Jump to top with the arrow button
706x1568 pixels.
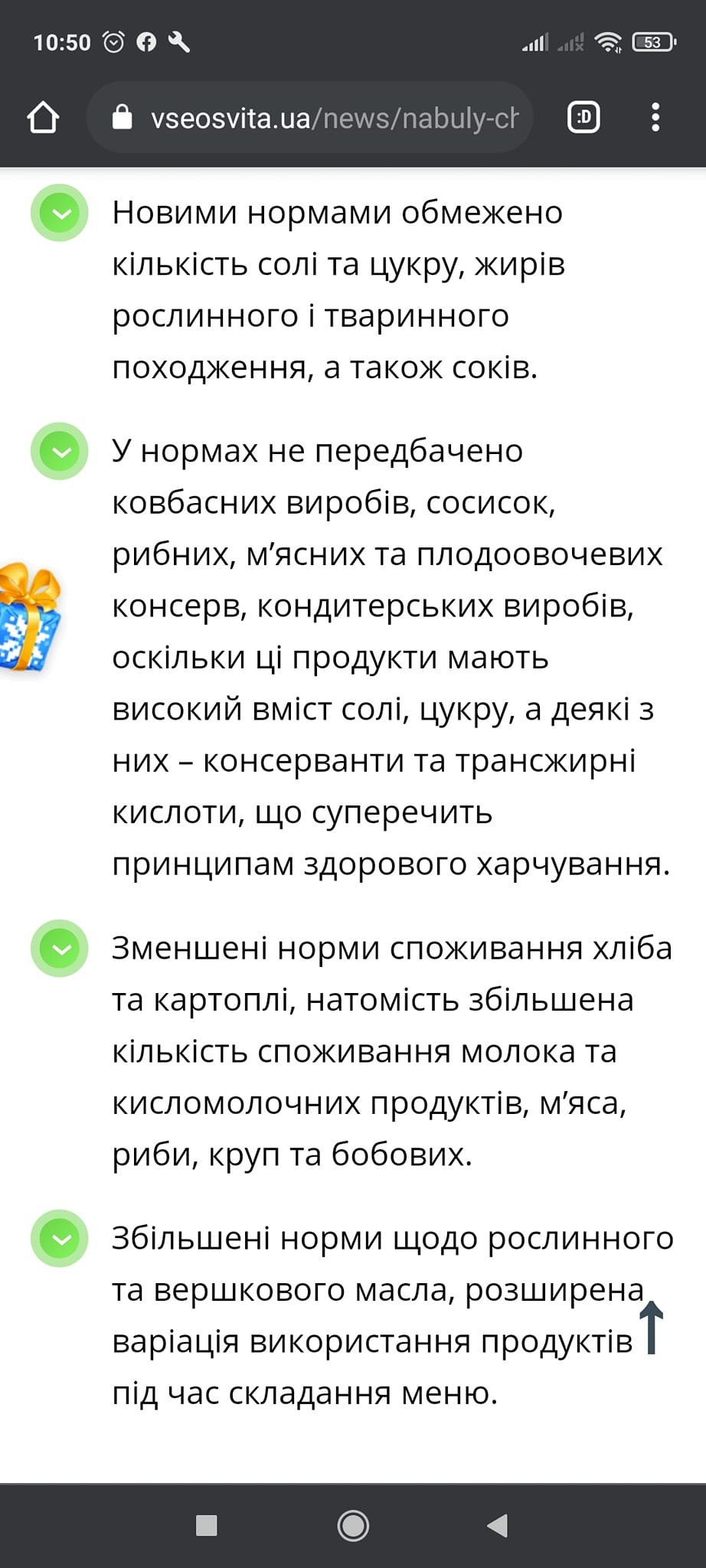point(651,1328)
